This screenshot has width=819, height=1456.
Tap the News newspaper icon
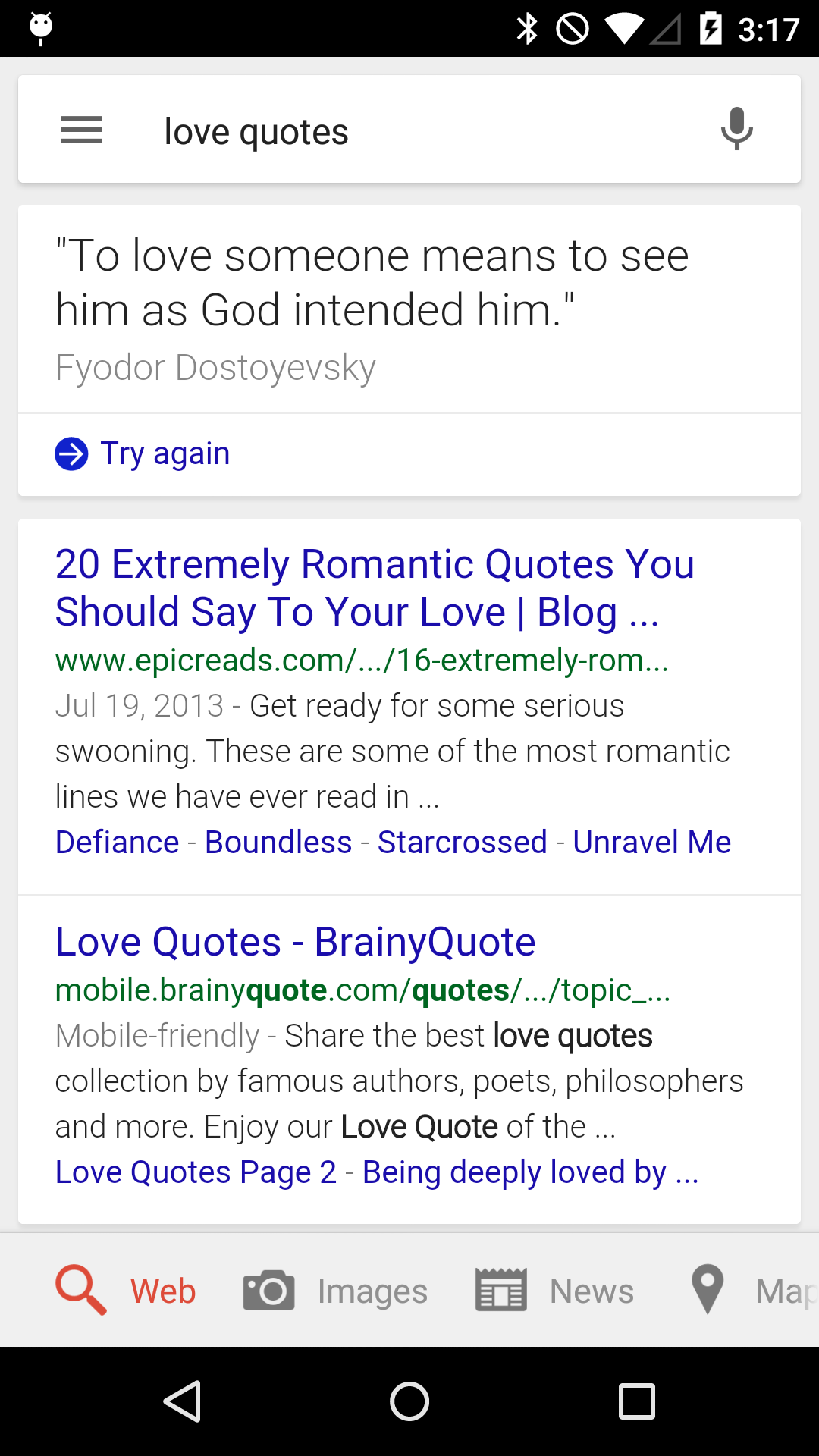click(500, 1289)
